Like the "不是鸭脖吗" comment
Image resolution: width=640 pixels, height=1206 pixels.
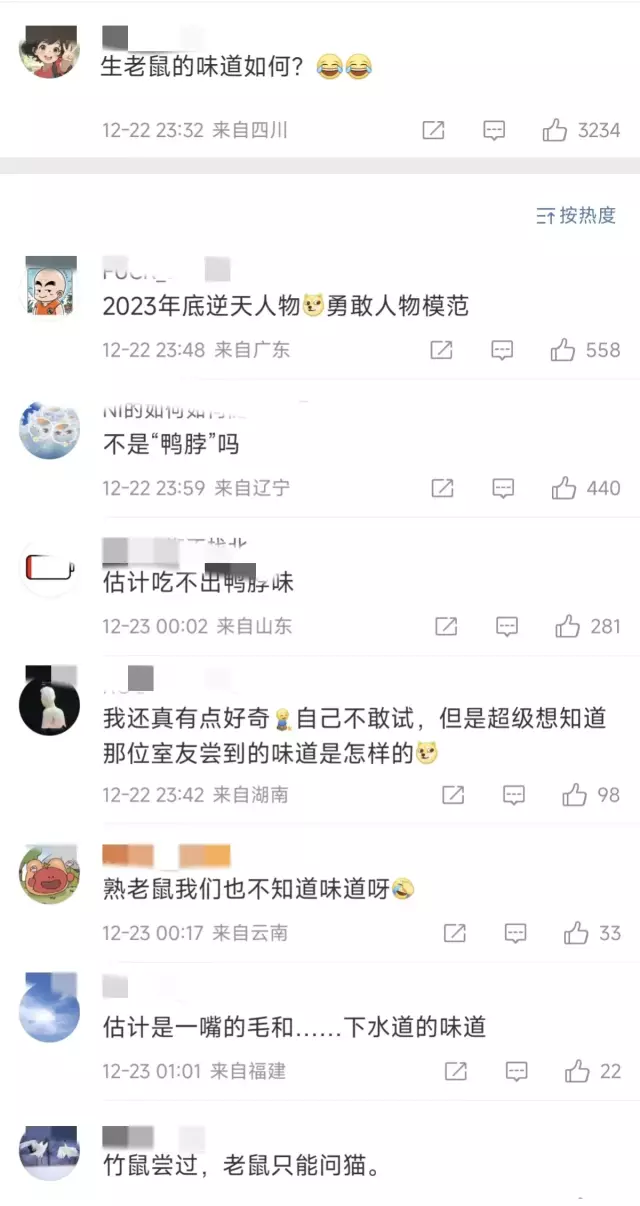coord(564,488)
